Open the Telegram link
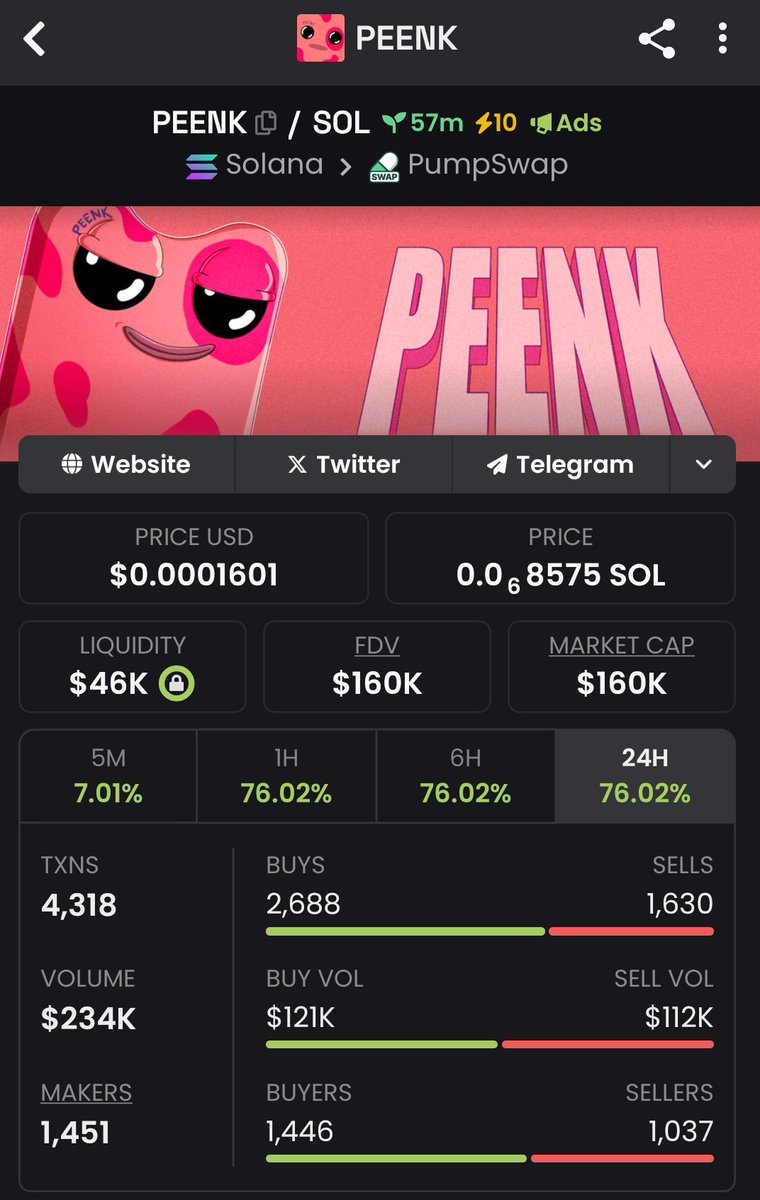The image size is (760, 1200). point(560,464)
